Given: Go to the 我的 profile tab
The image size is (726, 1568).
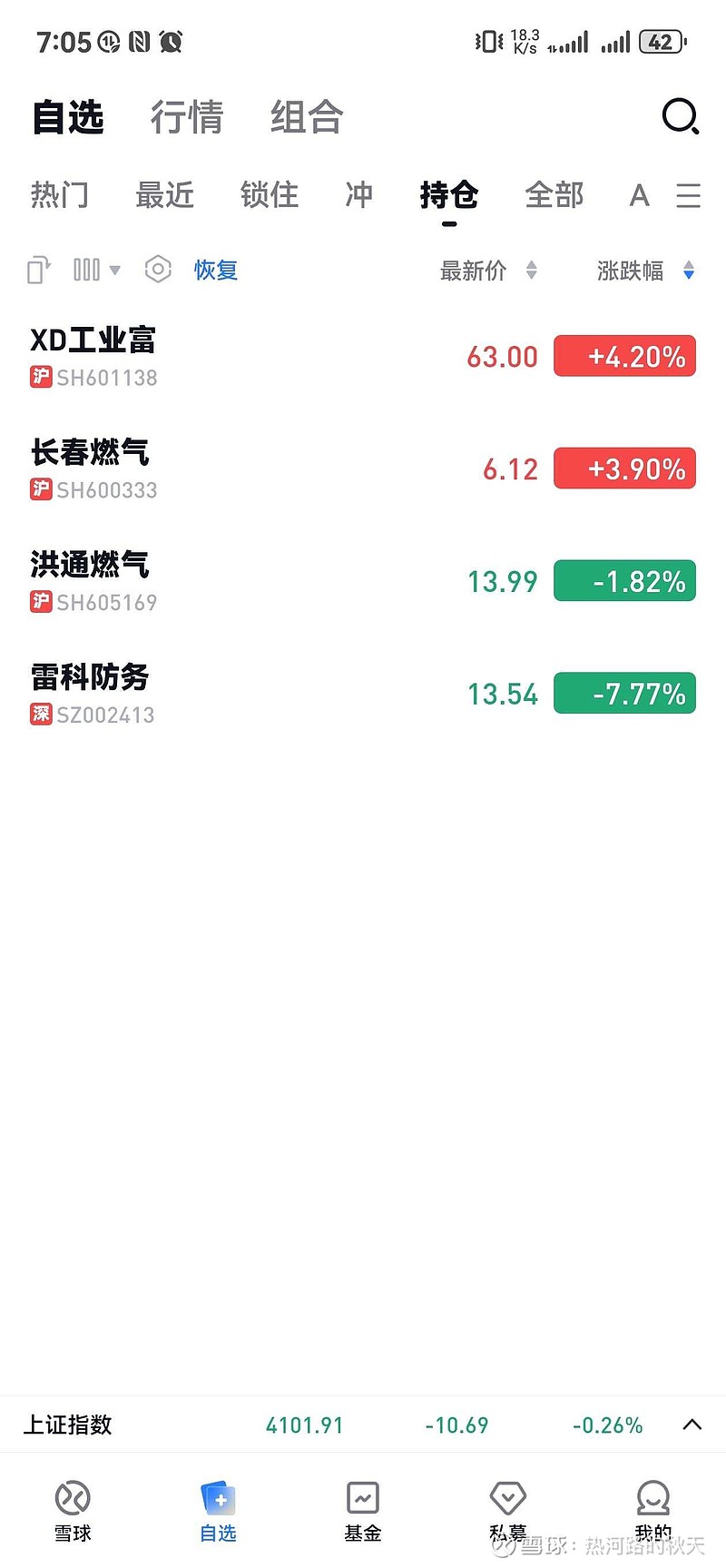Looking at the screenshot, I should point(653,1510).
